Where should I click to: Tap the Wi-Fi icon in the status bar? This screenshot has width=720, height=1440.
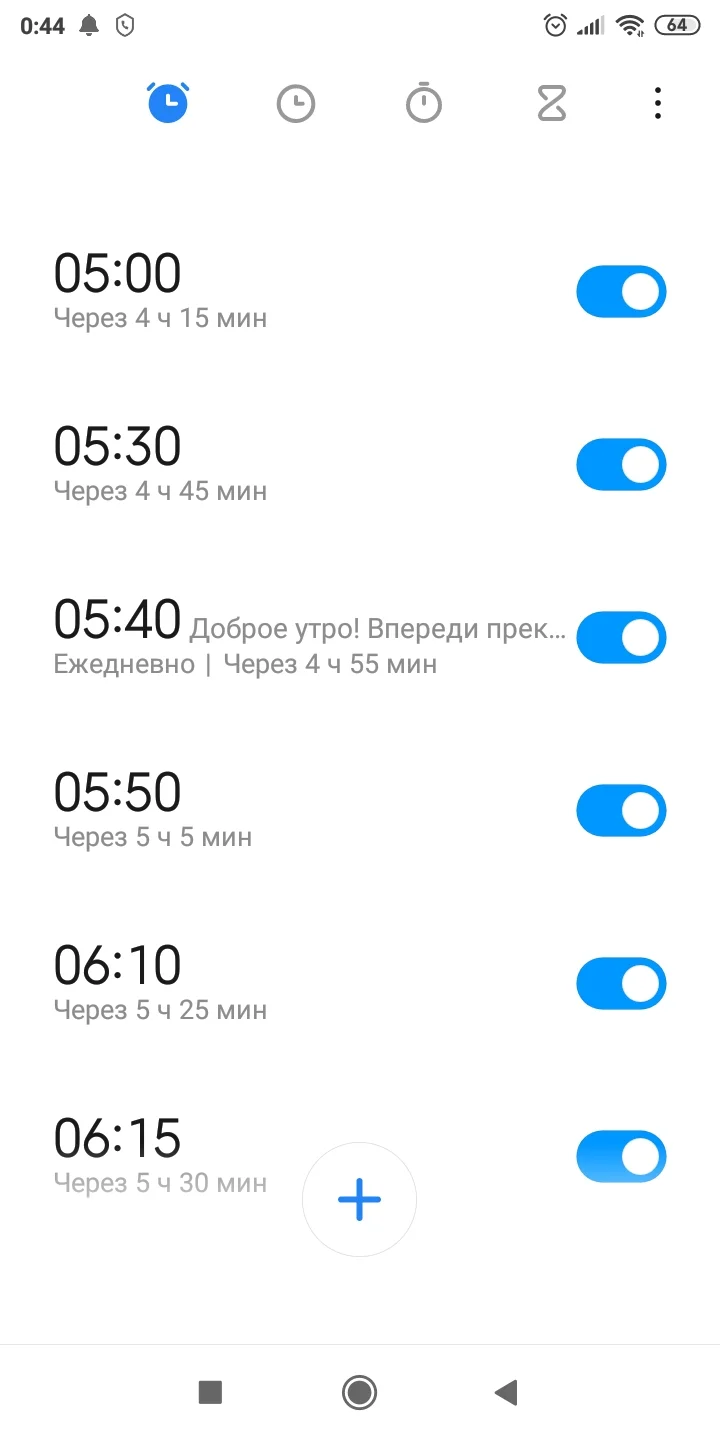click(630, 25)
